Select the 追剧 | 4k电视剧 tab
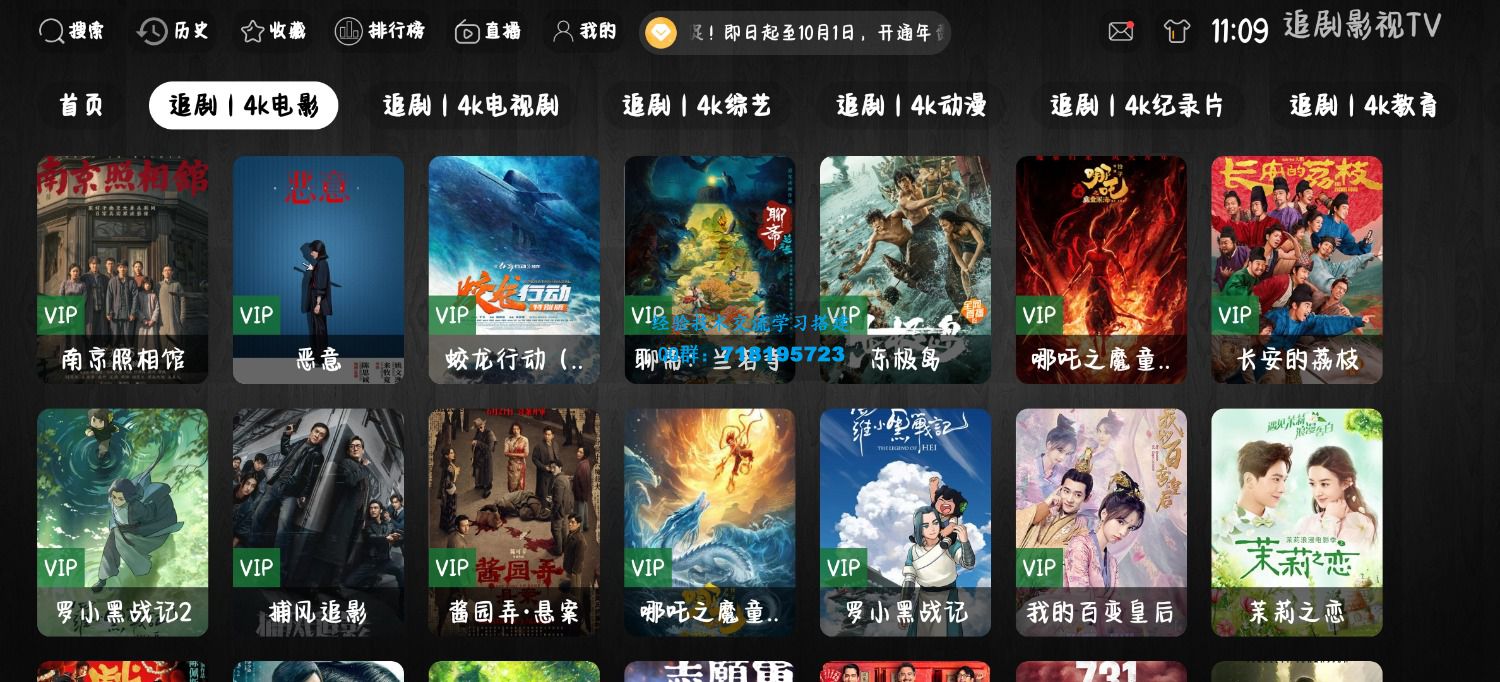 pos(470,105)
